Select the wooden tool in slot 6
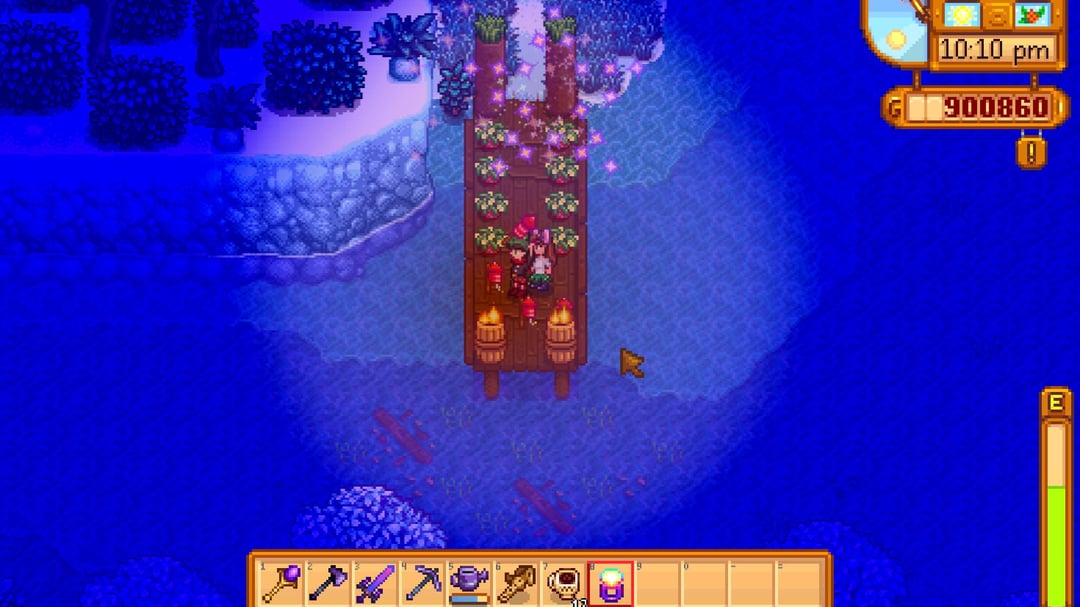 [514, 581]
